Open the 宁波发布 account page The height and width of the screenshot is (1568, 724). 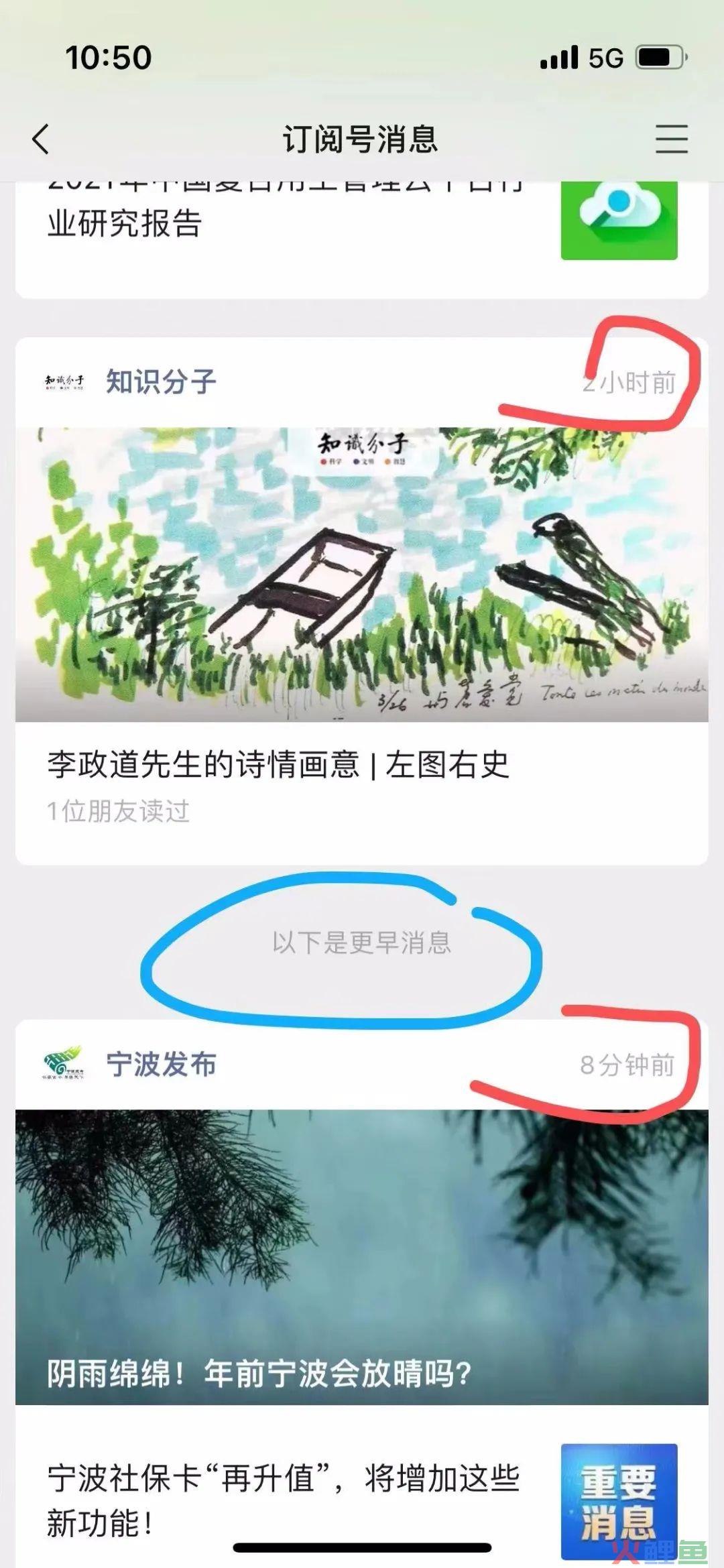coord(161,1064)
